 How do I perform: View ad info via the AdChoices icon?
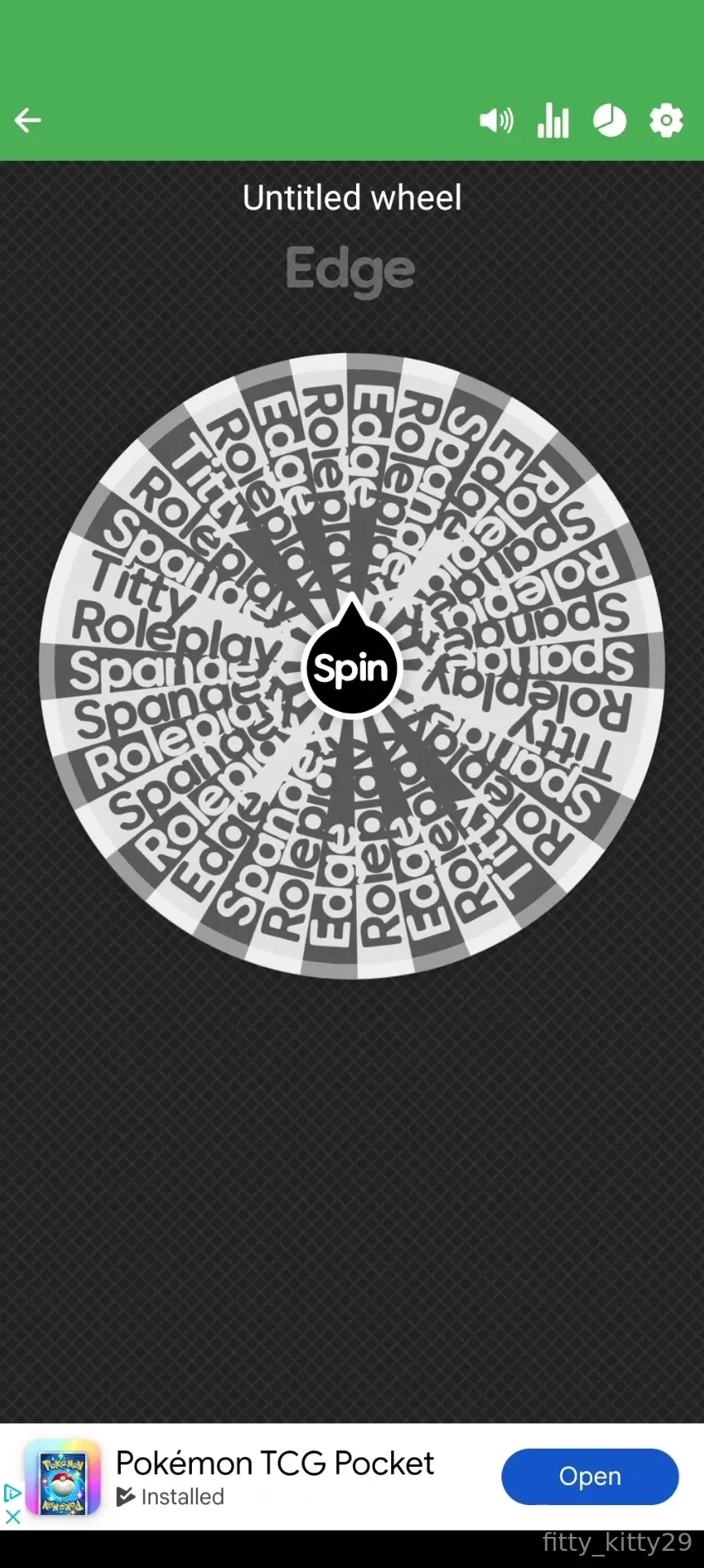coord(12,1494)
